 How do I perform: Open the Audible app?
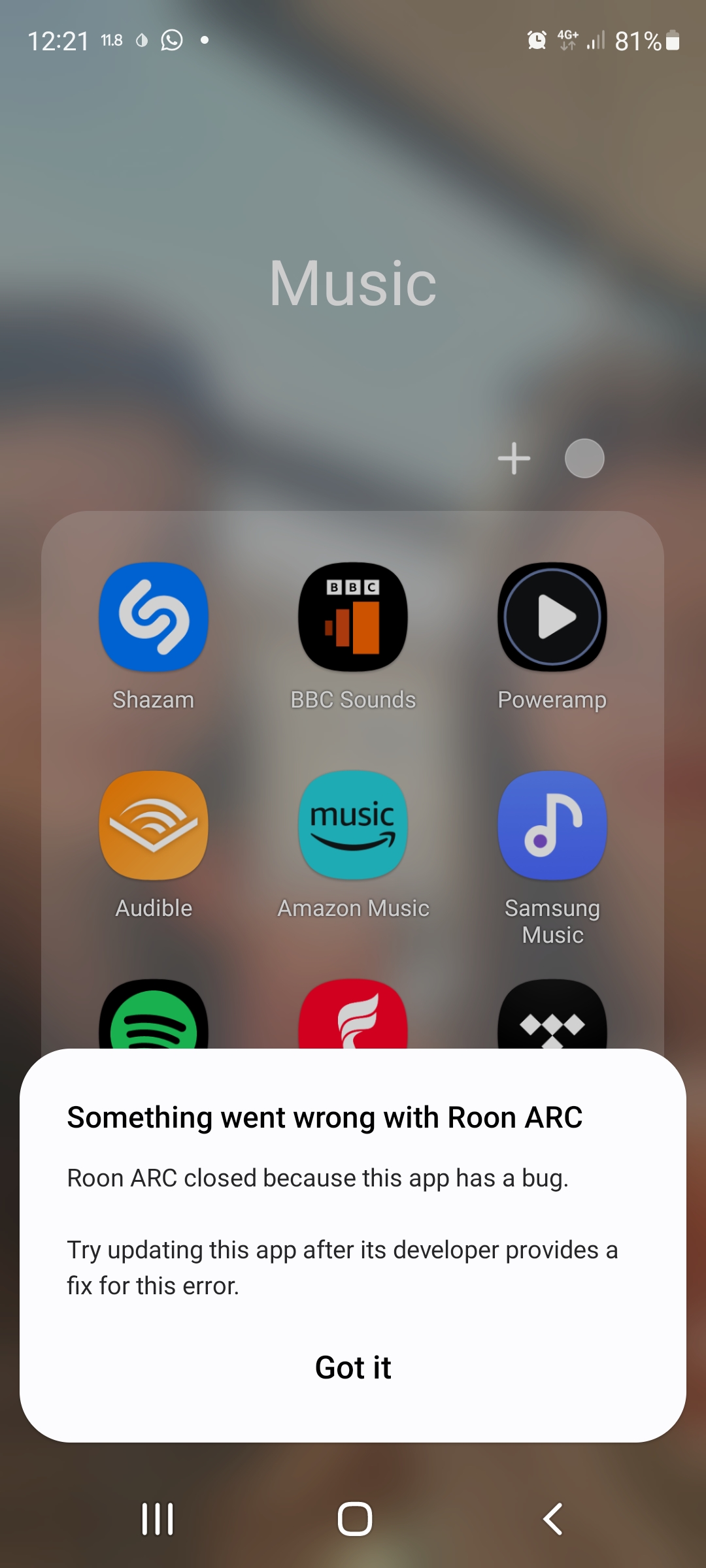point(154,825)
